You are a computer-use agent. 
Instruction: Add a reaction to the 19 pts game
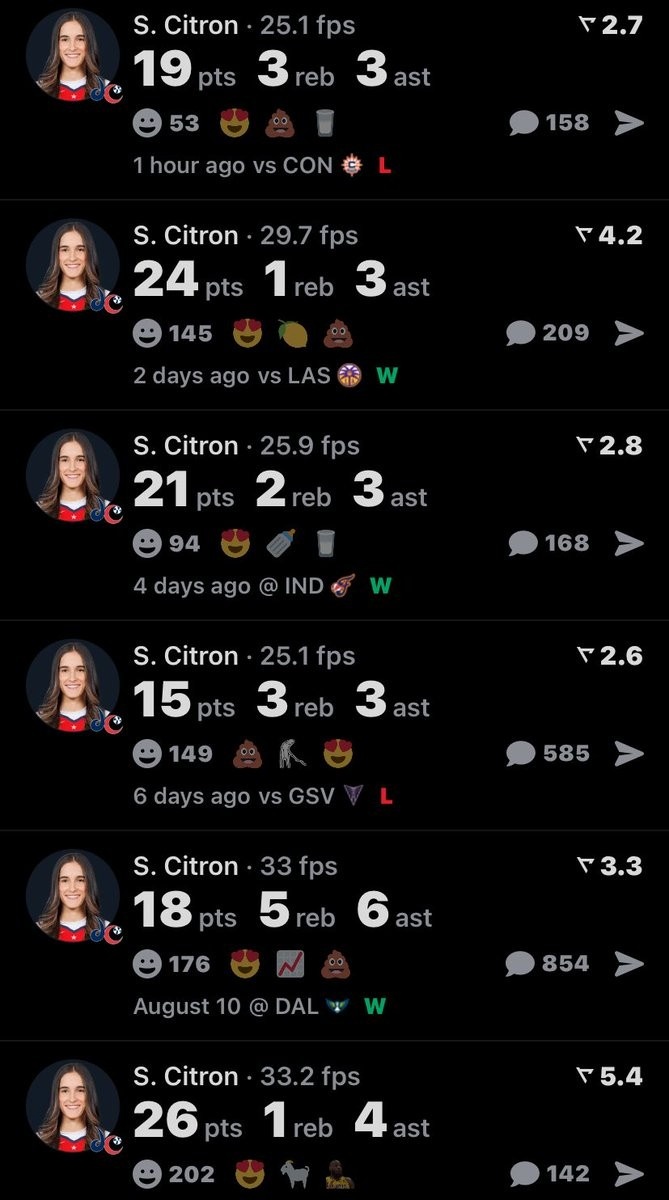point(147,123)
